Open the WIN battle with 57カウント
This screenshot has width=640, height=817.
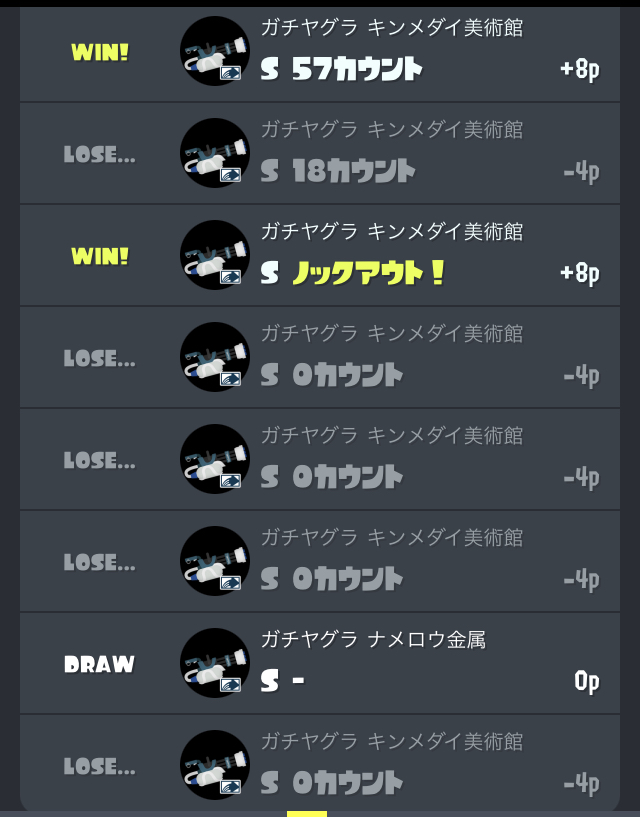320,52
